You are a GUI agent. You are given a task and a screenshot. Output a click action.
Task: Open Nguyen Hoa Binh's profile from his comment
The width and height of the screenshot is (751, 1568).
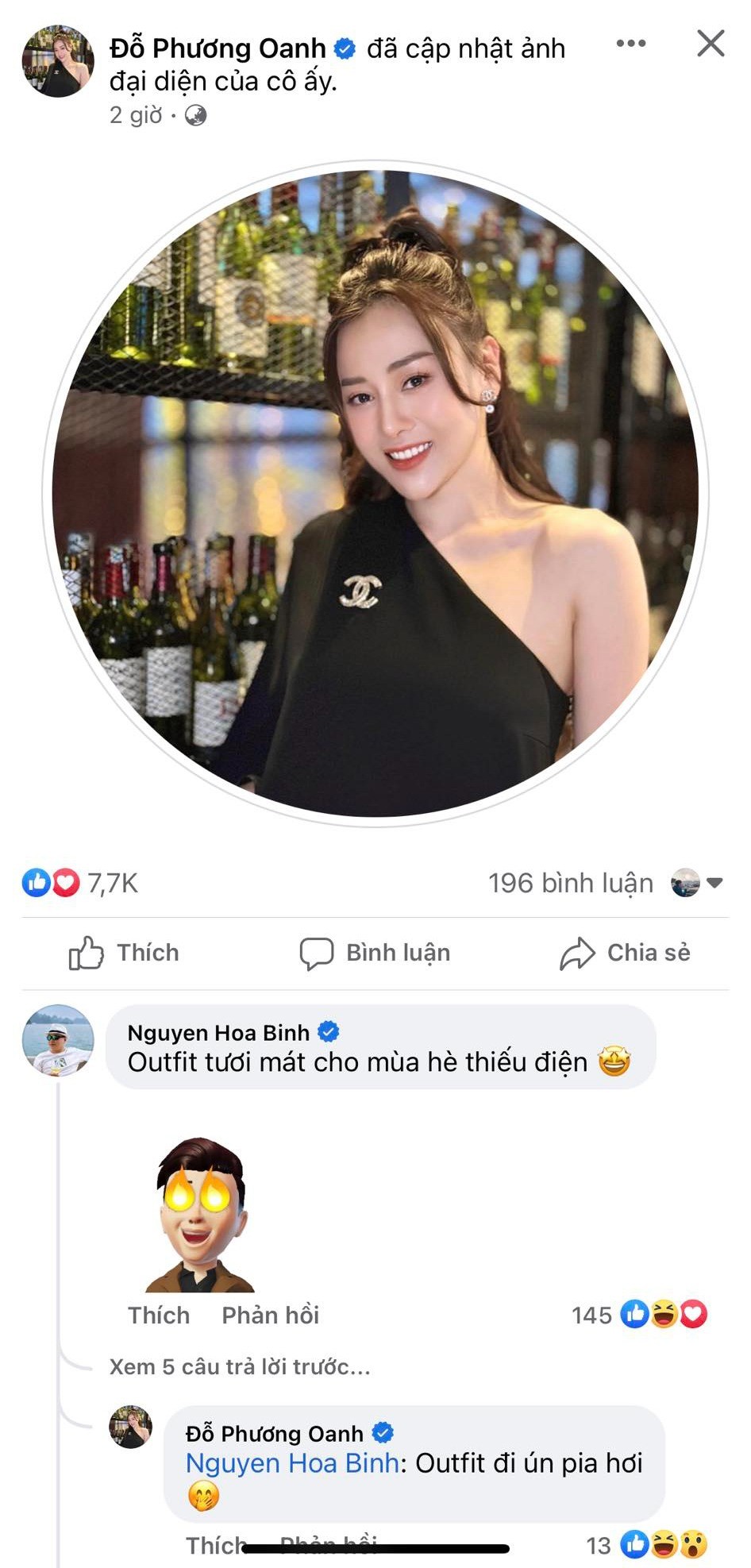tap(218, 1033)
